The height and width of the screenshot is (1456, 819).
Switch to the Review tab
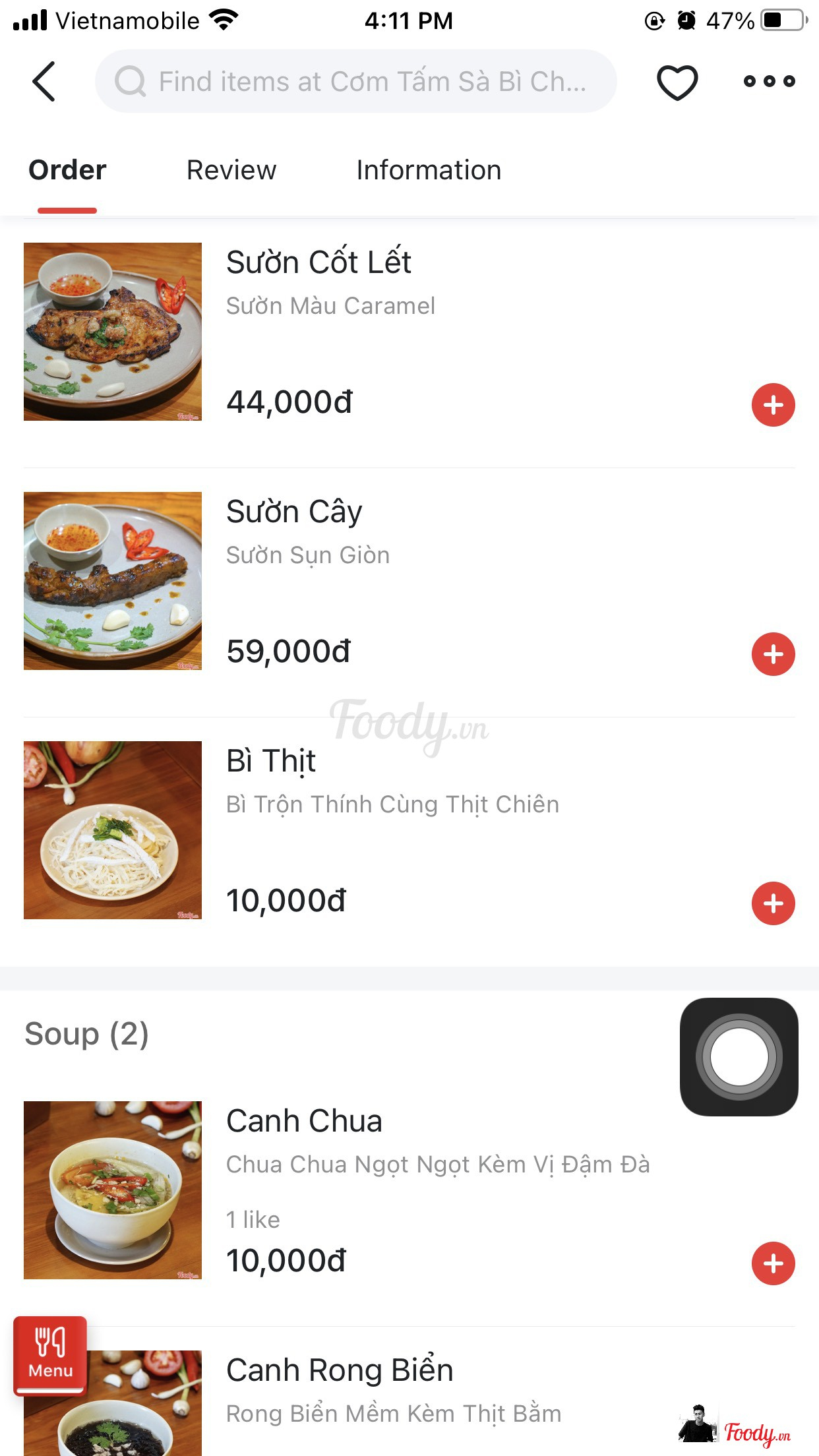pos(231,170)
